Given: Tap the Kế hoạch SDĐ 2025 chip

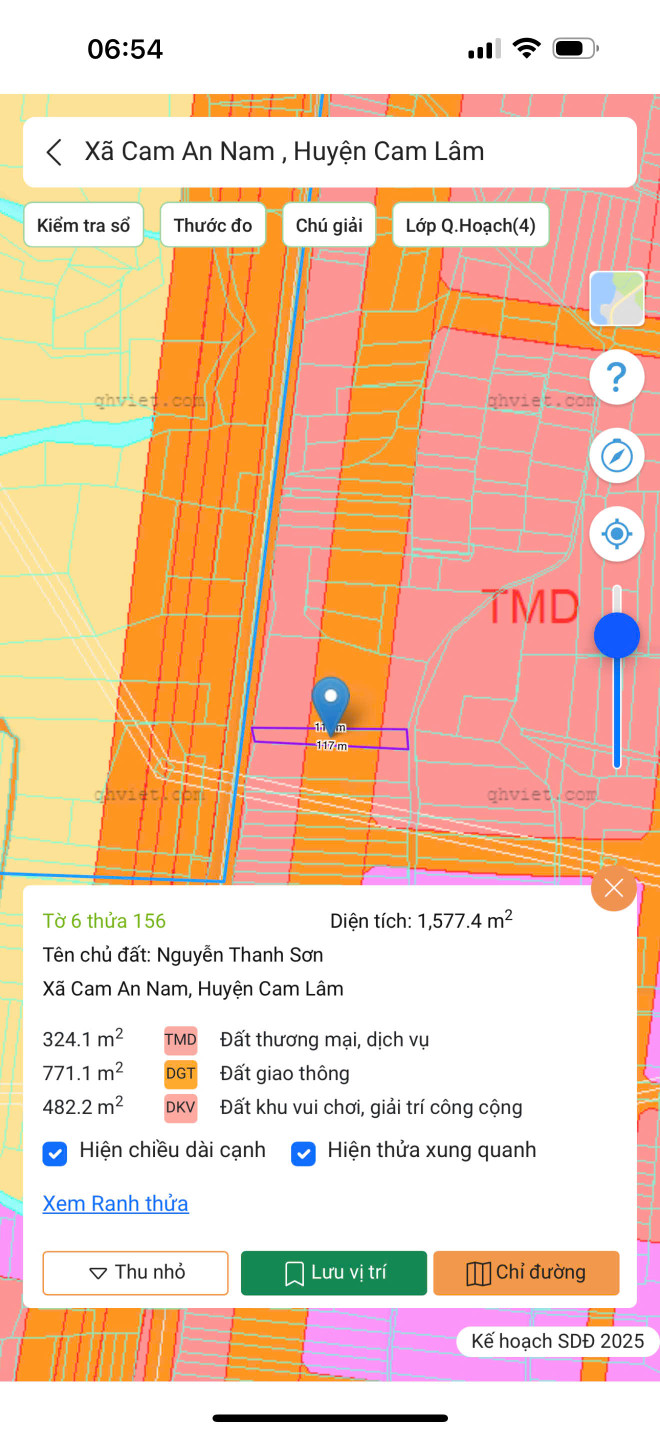Looking at the screenshot, I should pyautogui.click(x=557, y=1341).
